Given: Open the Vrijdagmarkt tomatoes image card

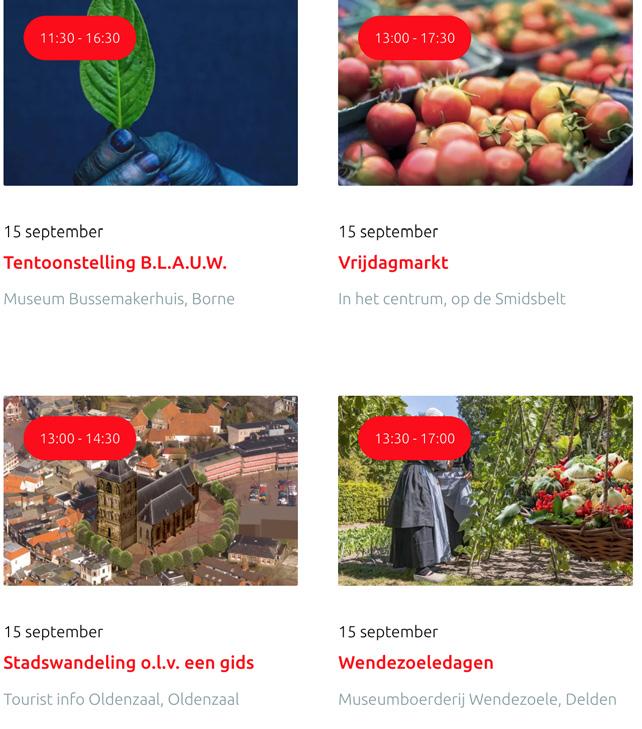Looking at the screenshot, I should coord(485,110).
